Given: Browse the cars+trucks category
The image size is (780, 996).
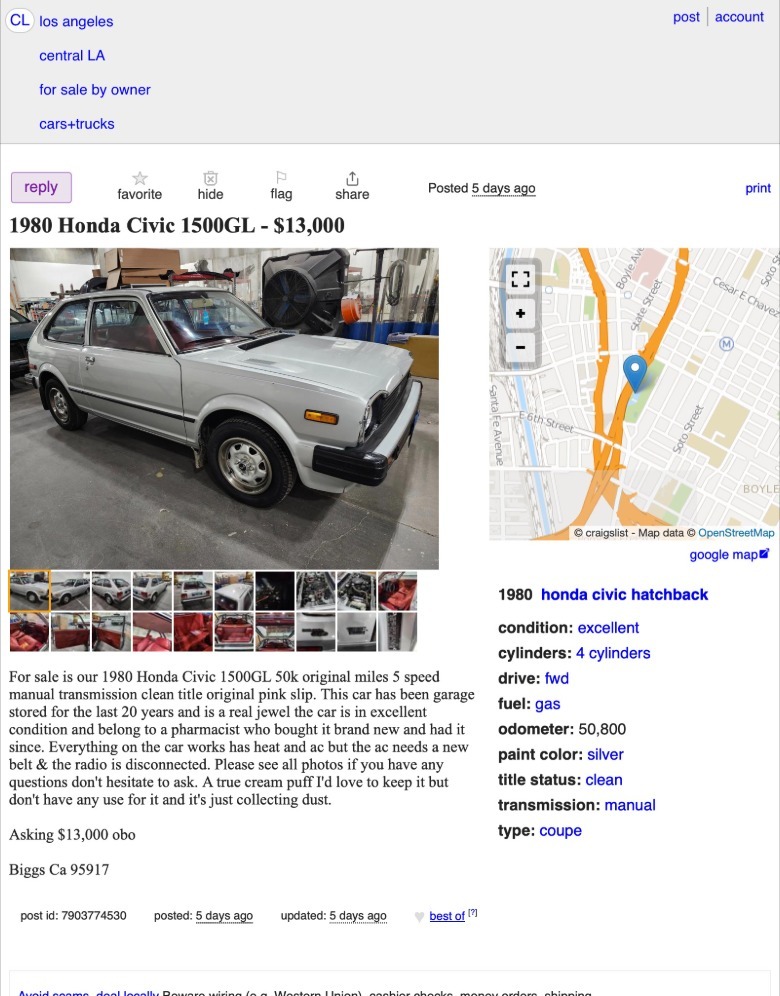Looking at the screenshot, I should (x=77, y=124).
